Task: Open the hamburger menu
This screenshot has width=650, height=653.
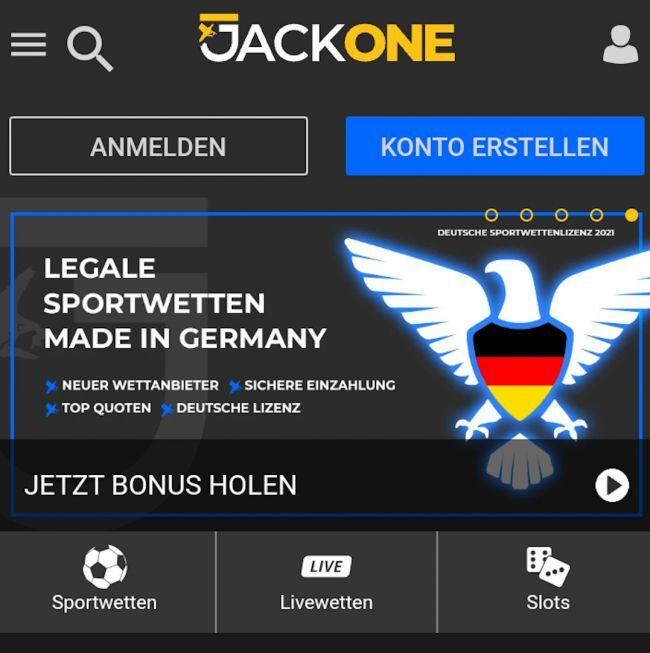Action: [28, 45]
